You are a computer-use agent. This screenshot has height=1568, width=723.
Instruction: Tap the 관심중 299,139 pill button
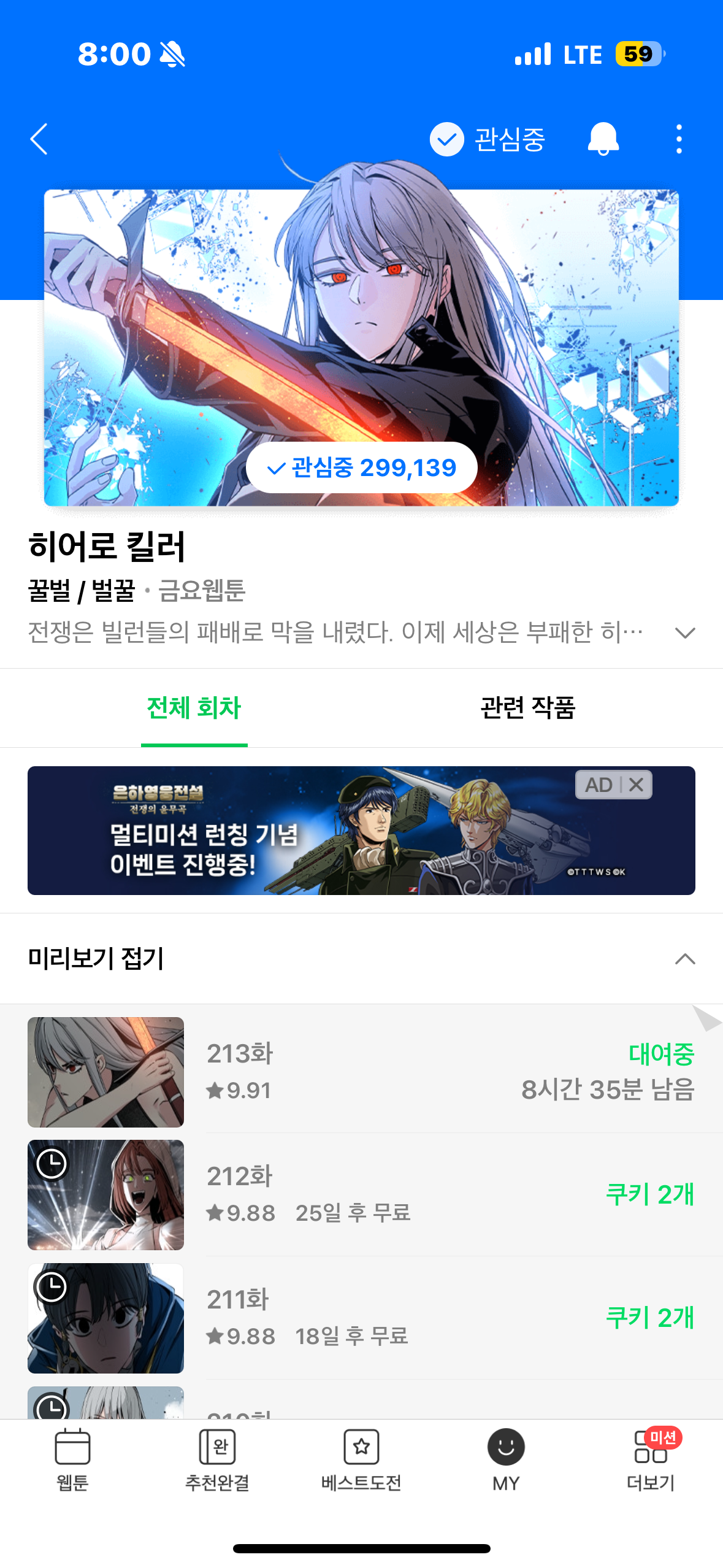(x=361, y=468)
